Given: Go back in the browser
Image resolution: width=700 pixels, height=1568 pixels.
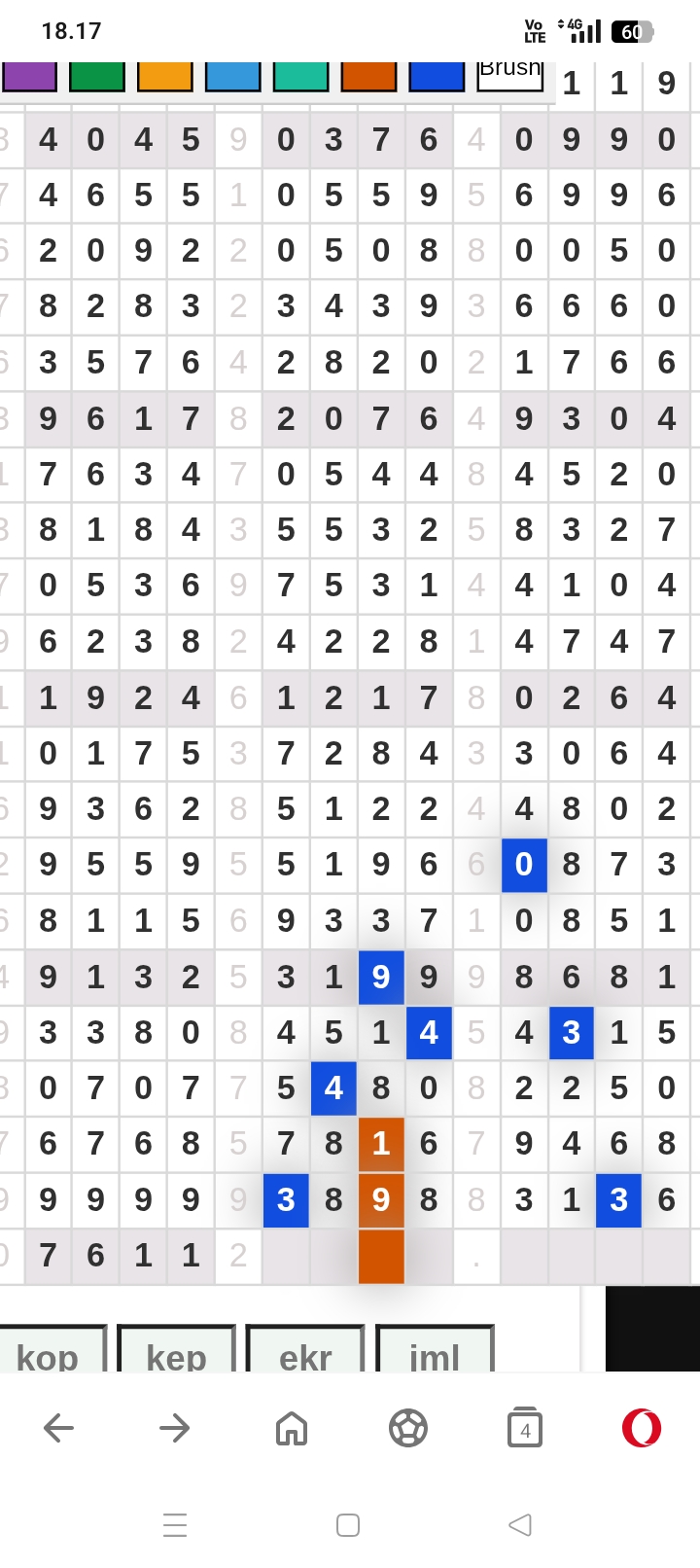Looking at the screenshot, I should tap(58, 1428).
